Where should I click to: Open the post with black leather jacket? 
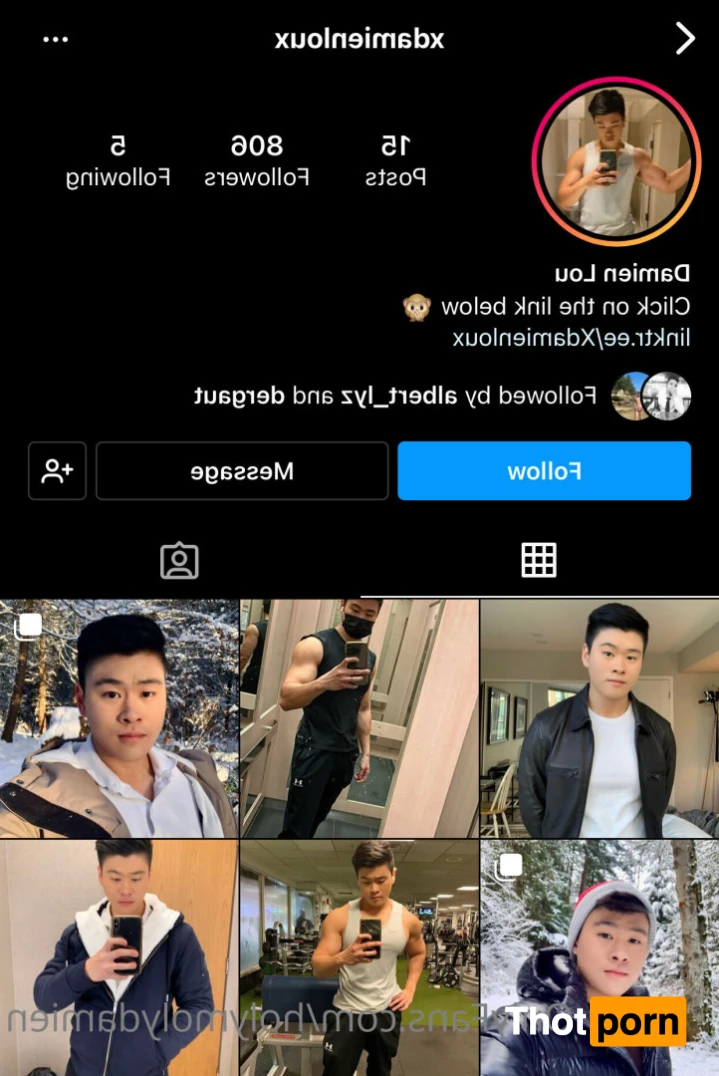599,719
